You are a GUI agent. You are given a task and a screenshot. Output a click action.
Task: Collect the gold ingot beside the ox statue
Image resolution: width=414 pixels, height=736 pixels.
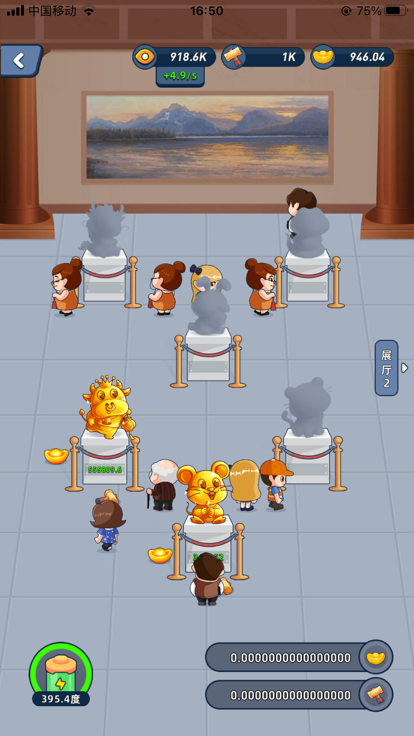[56, 456]
